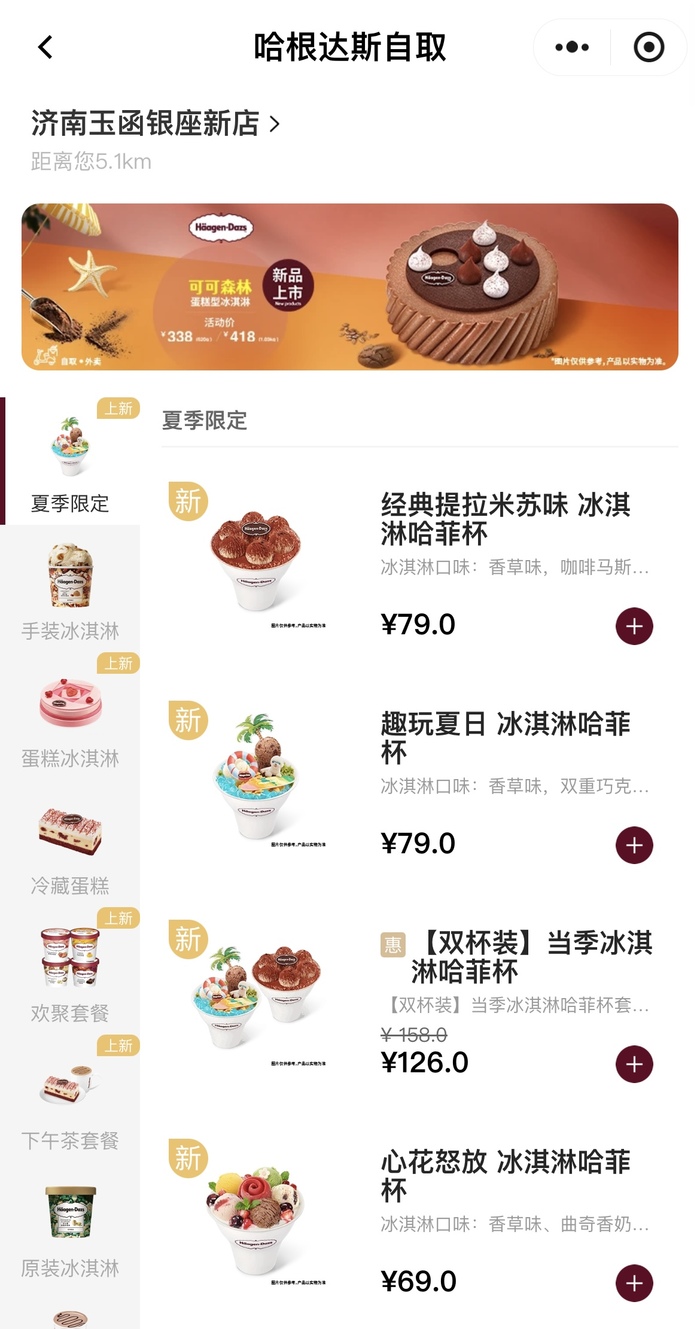Switch to 蛋糕冰淇淋 category
This screenshot has height=1329, width=700.
70,716
